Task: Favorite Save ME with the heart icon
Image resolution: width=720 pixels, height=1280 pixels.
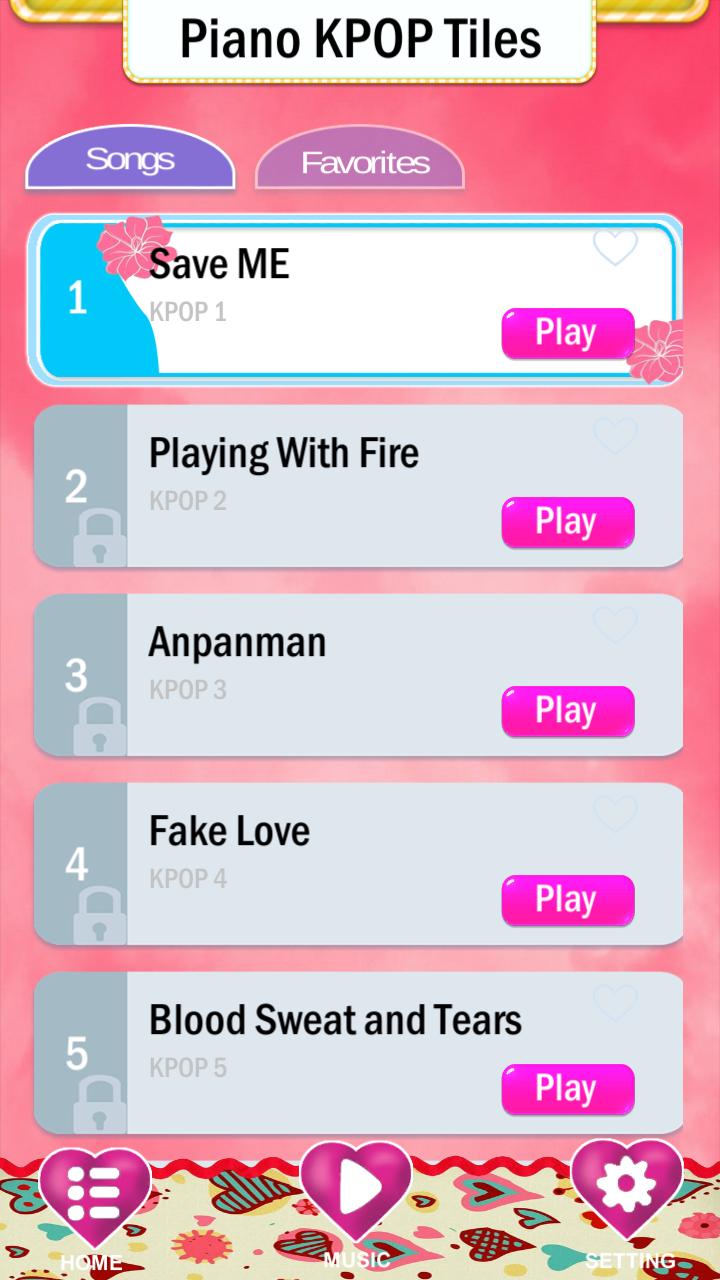Action: click(x=615, y=247)
